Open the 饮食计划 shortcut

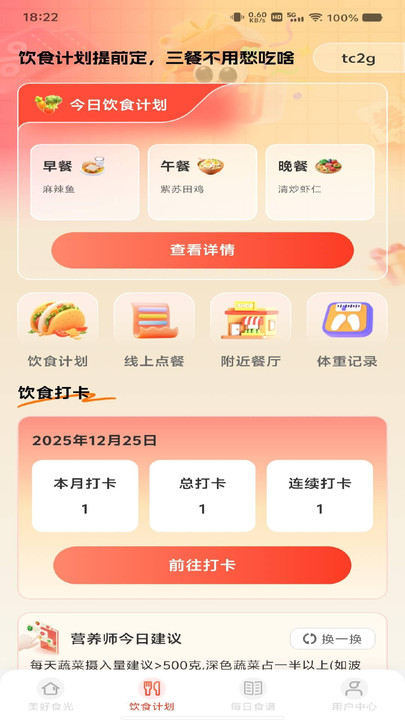[58, 331]
